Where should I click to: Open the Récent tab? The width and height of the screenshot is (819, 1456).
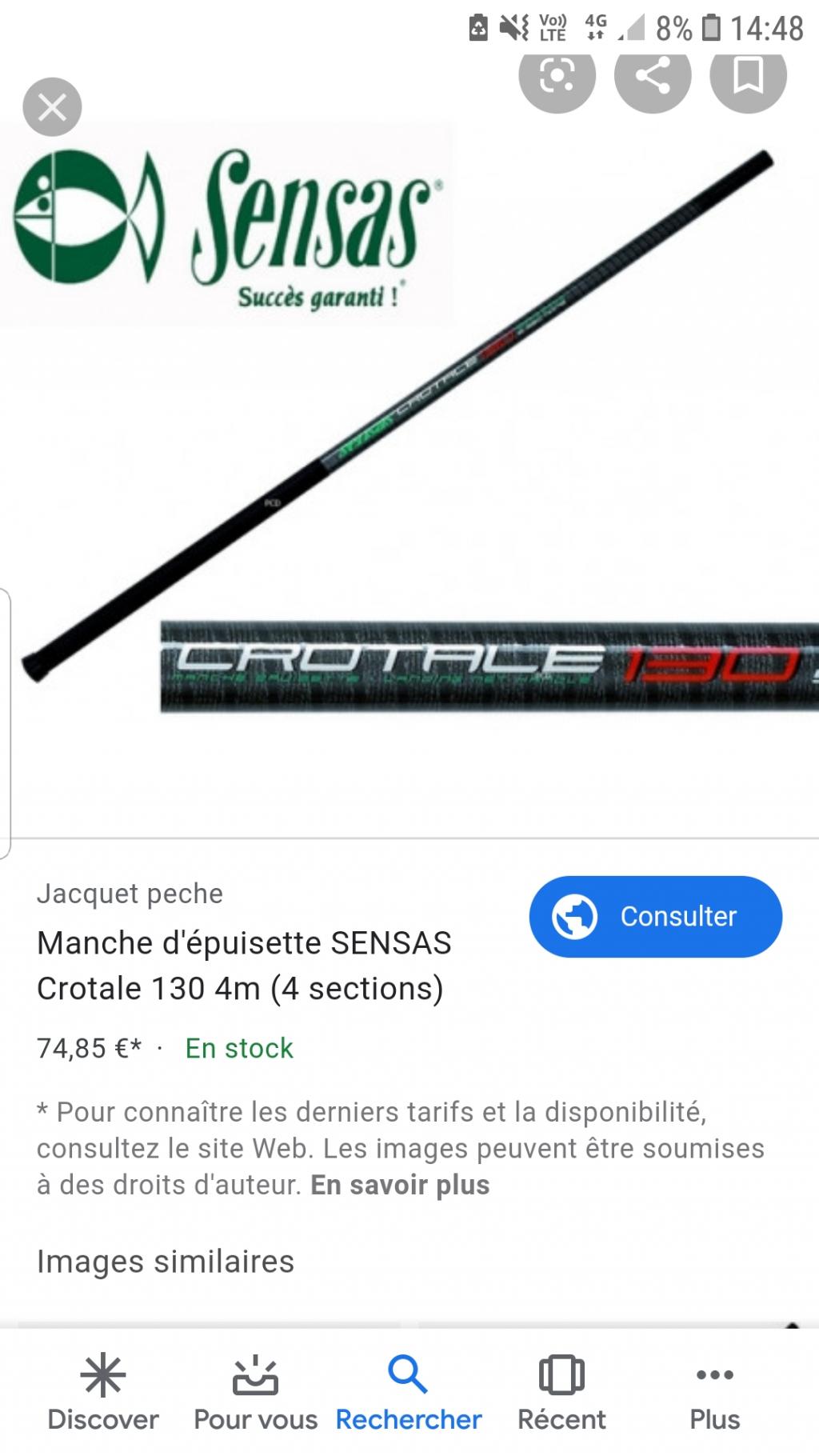[561, 1394]
